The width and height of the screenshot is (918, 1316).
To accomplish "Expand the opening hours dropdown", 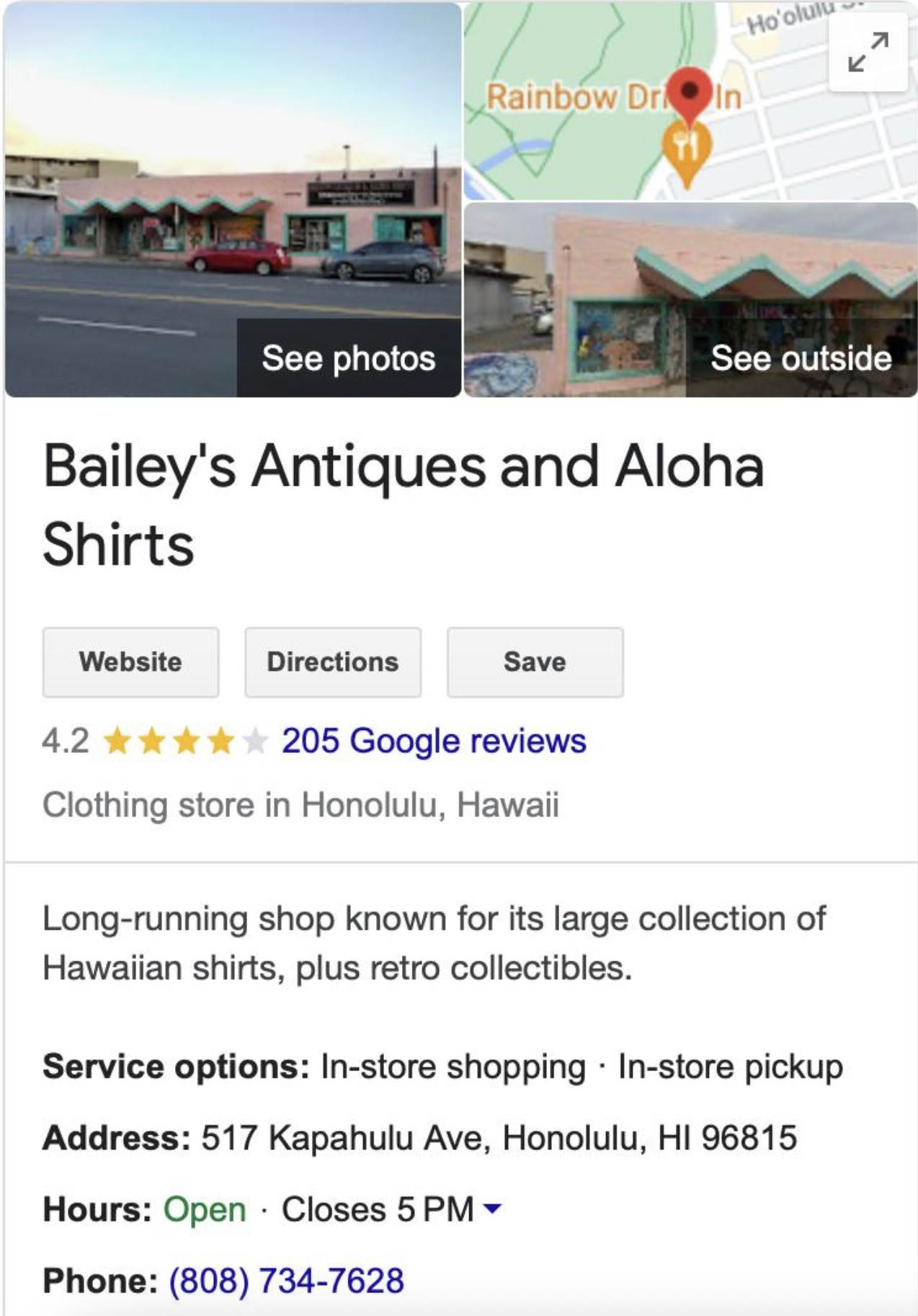I will (x=491, y=1209).
